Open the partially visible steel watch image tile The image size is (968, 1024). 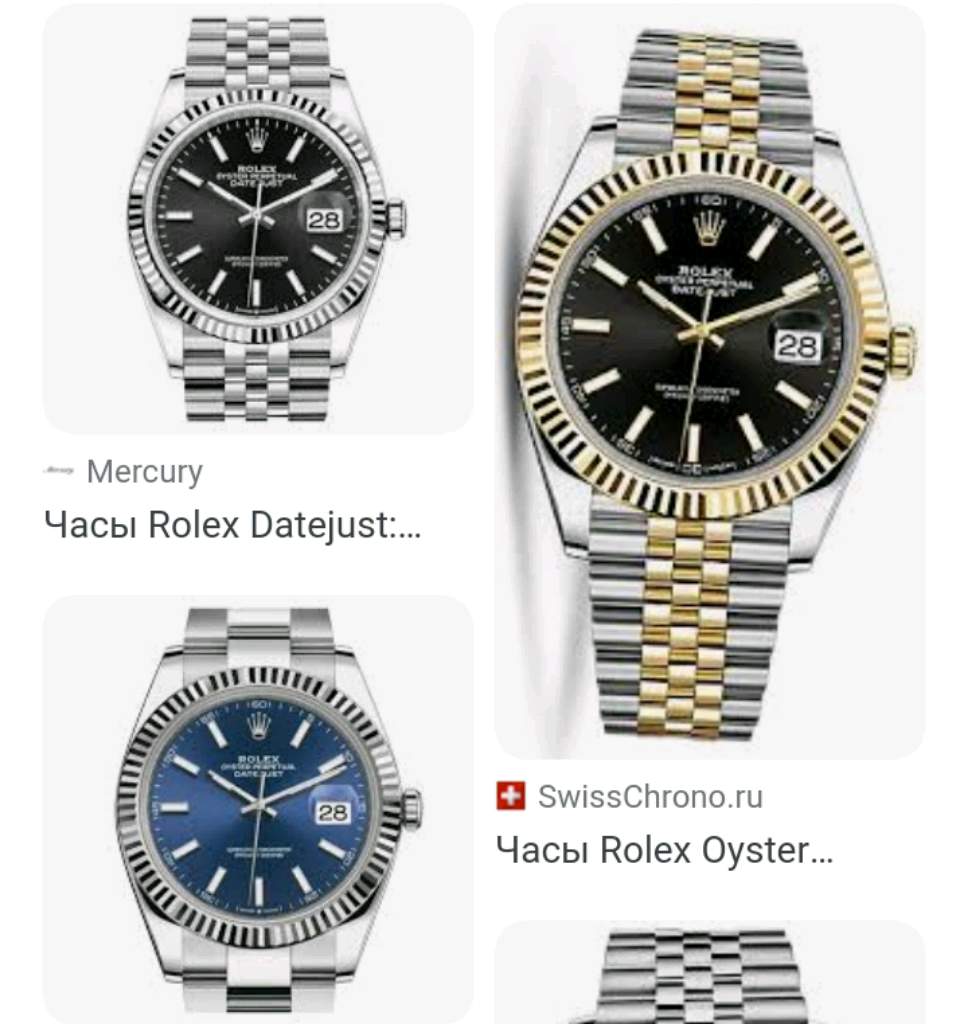tap(709, 975)
